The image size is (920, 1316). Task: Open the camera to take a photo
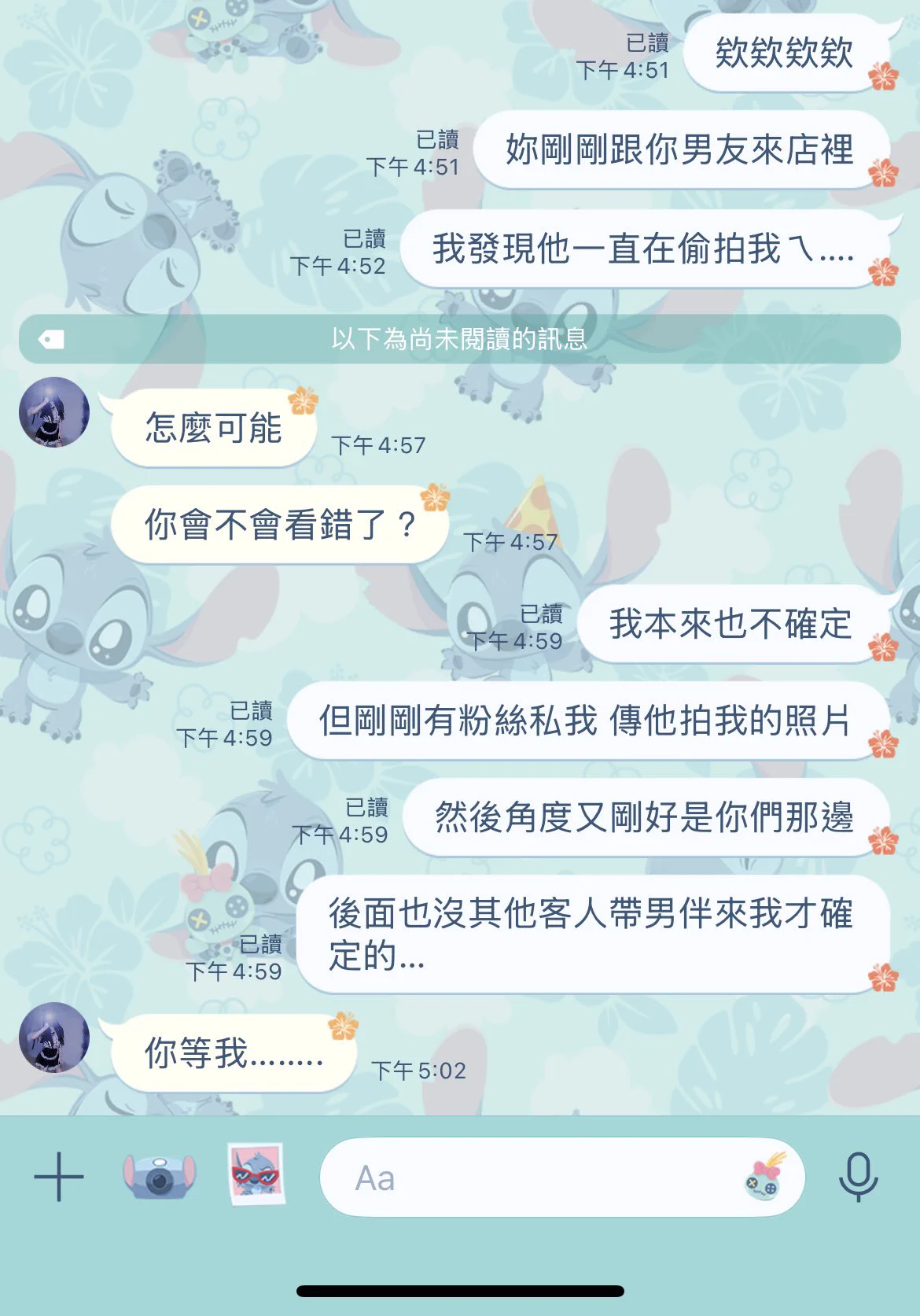click(160, 1178)
